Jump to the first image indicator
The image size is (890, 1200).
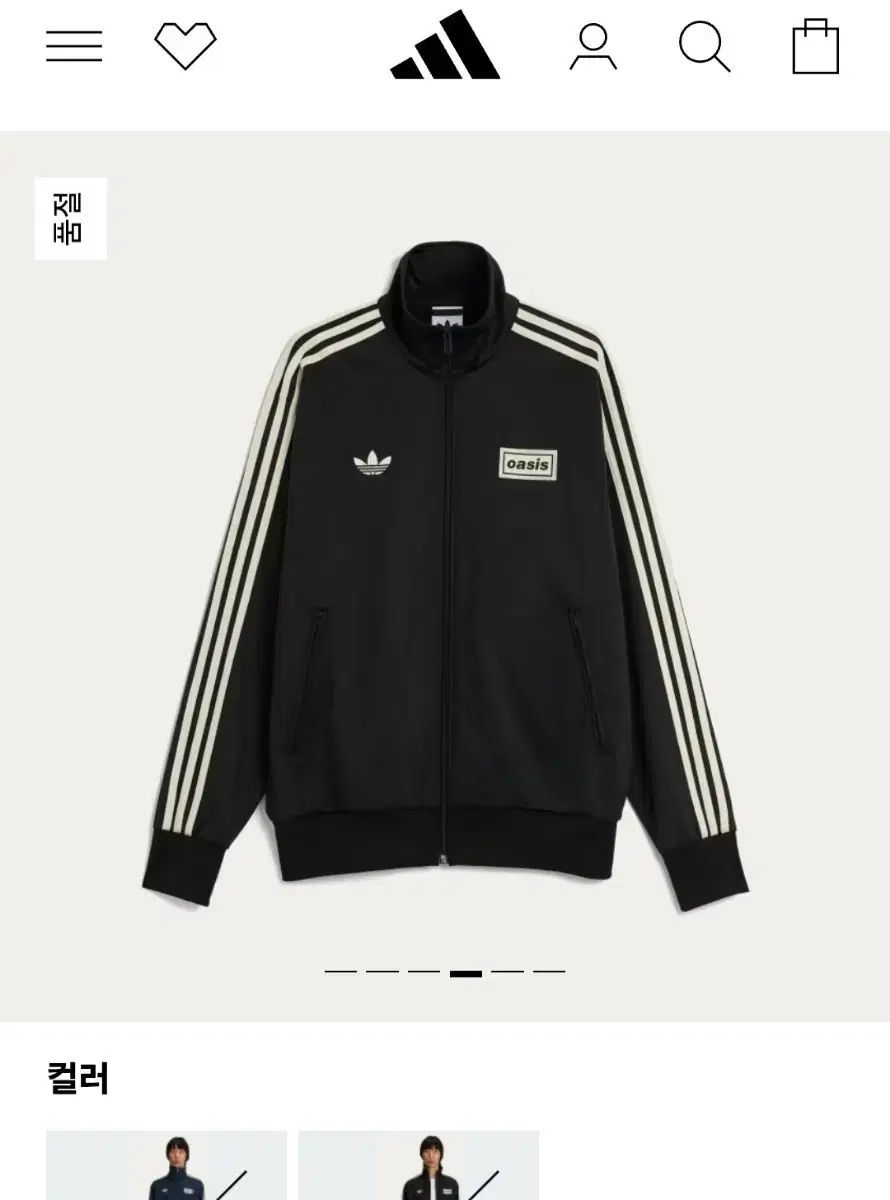[x=341, y=971]
